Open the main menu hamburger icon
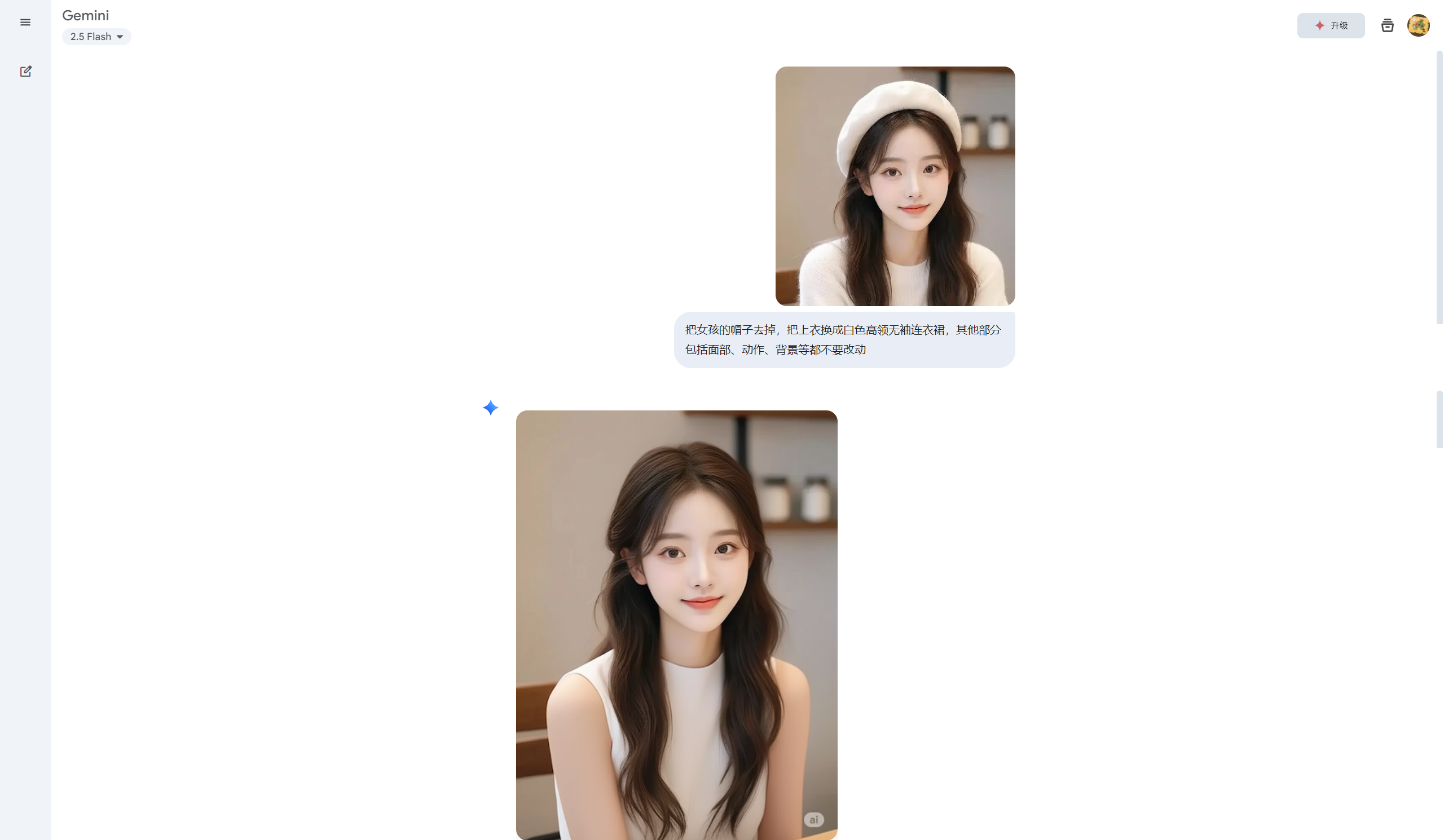 (25, 23)
